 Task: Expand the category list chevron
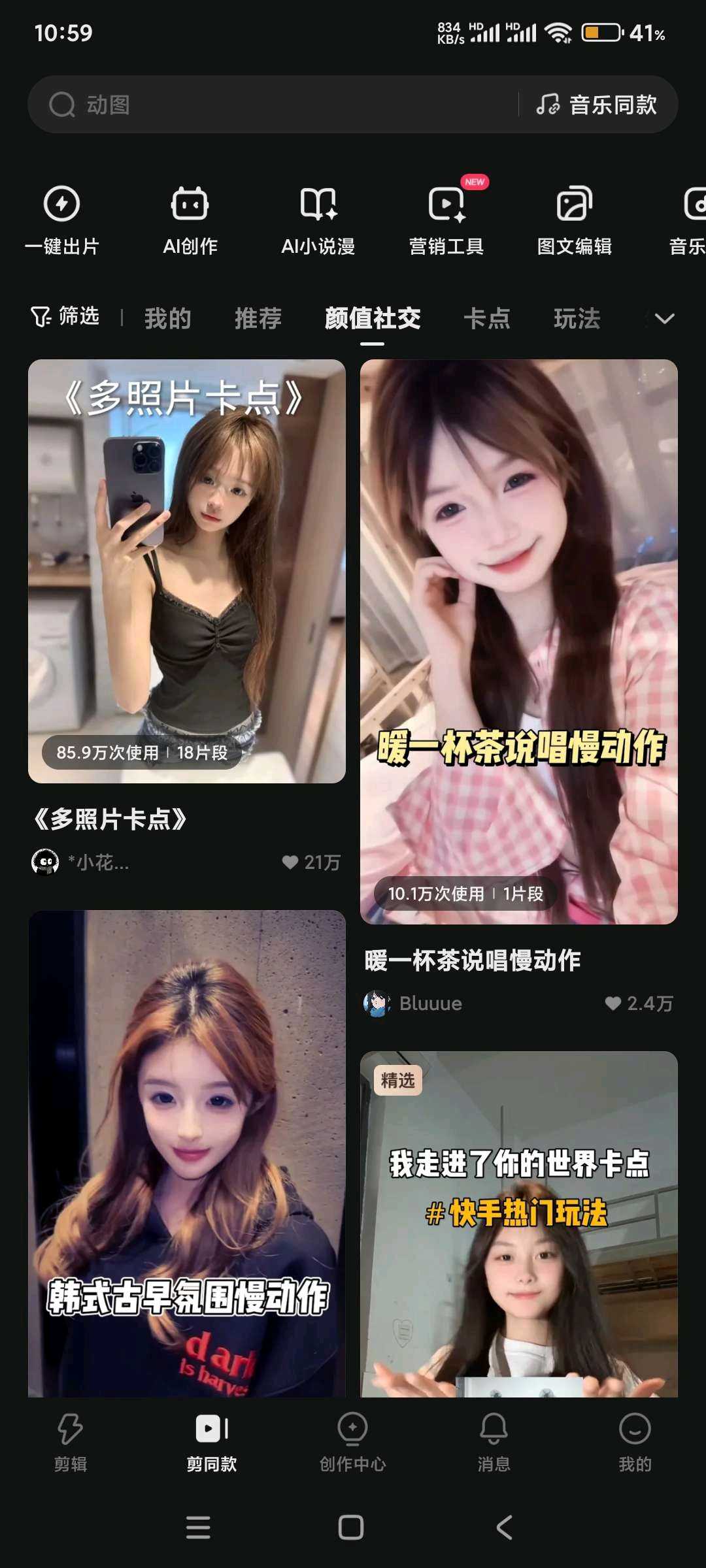664,319
